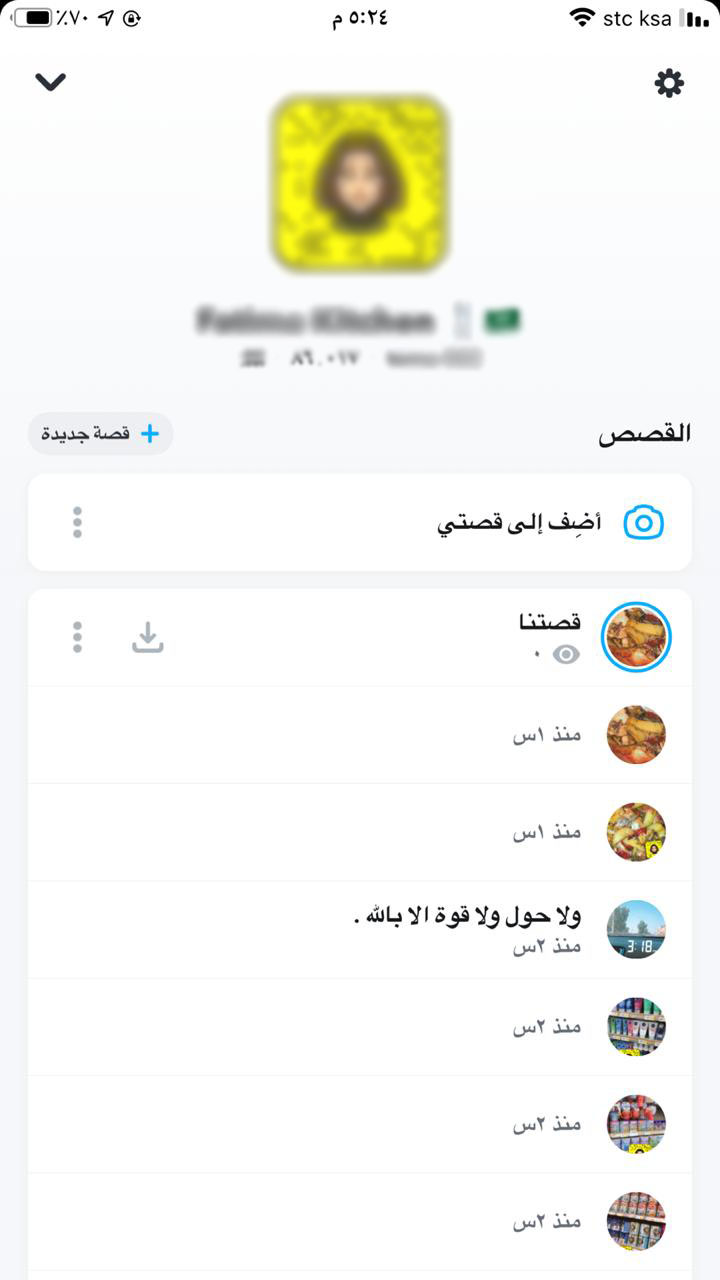720x1280 pixels.
Task: Open the ولا حول ولا قوة الا بالله snap
Action: (x=468, y=929)
